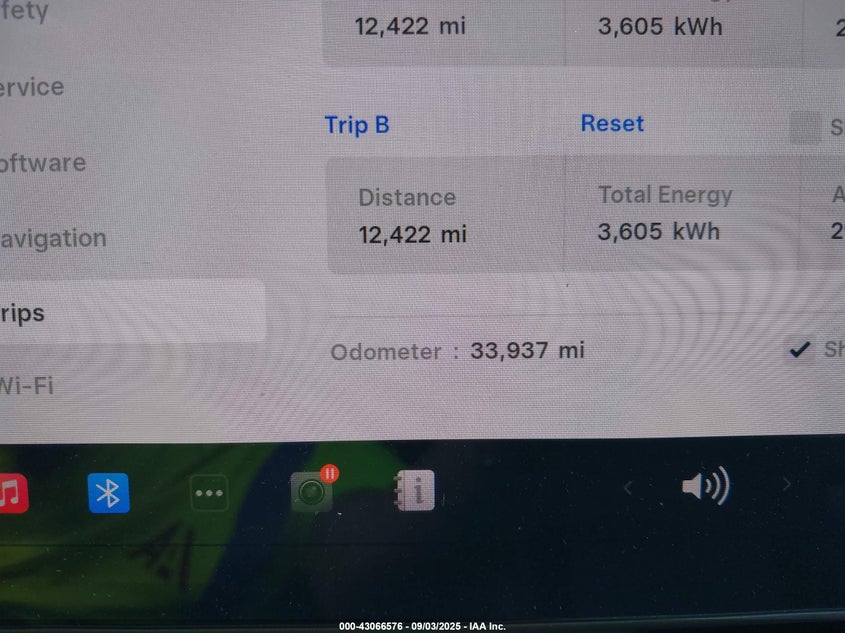The image size is (845, 633).
Task: Open the Bluetooth app
Action: (x=108, y=493)
